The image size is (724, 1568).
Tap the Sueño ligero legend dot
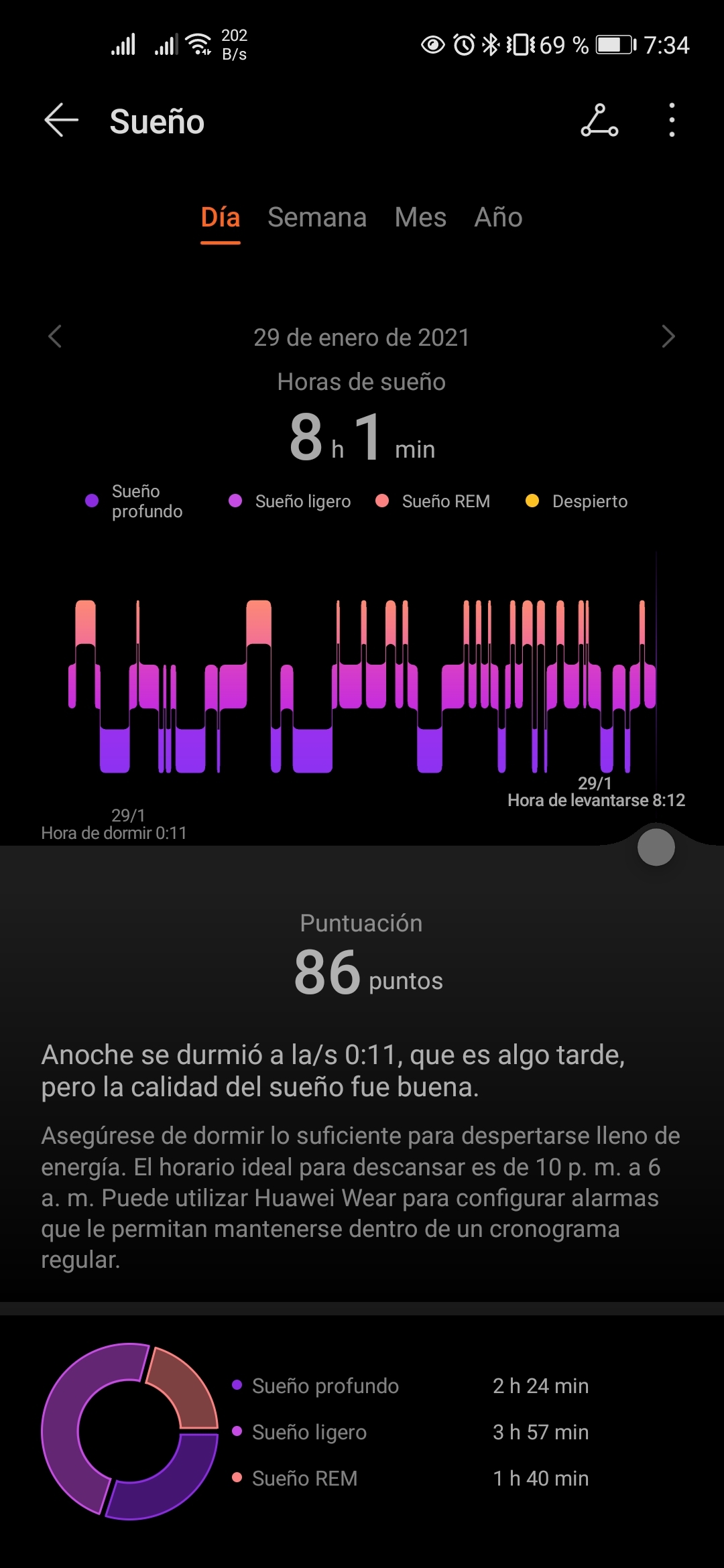pos(235,501)
